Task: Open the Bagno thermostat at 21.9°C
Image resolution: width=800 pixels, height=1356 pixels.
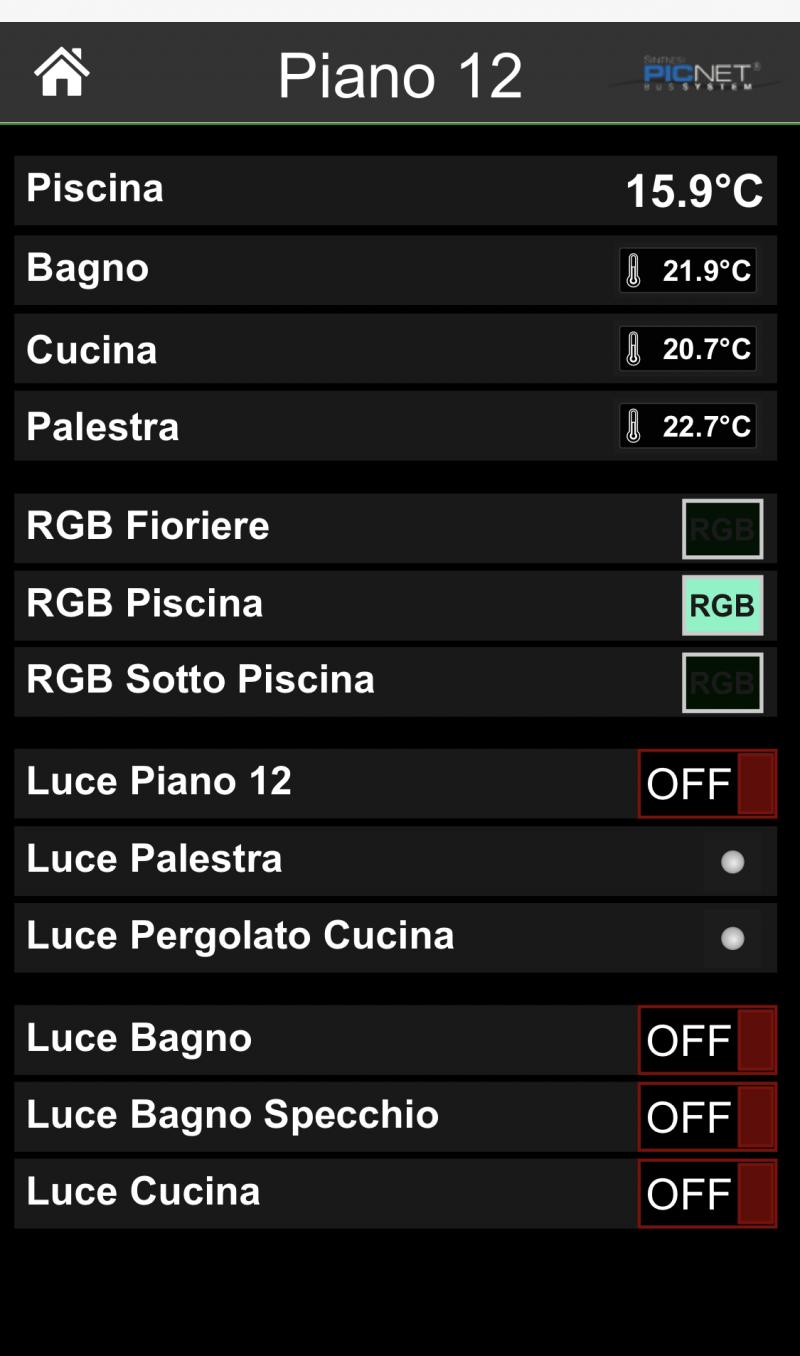Action: pos(688,270)
